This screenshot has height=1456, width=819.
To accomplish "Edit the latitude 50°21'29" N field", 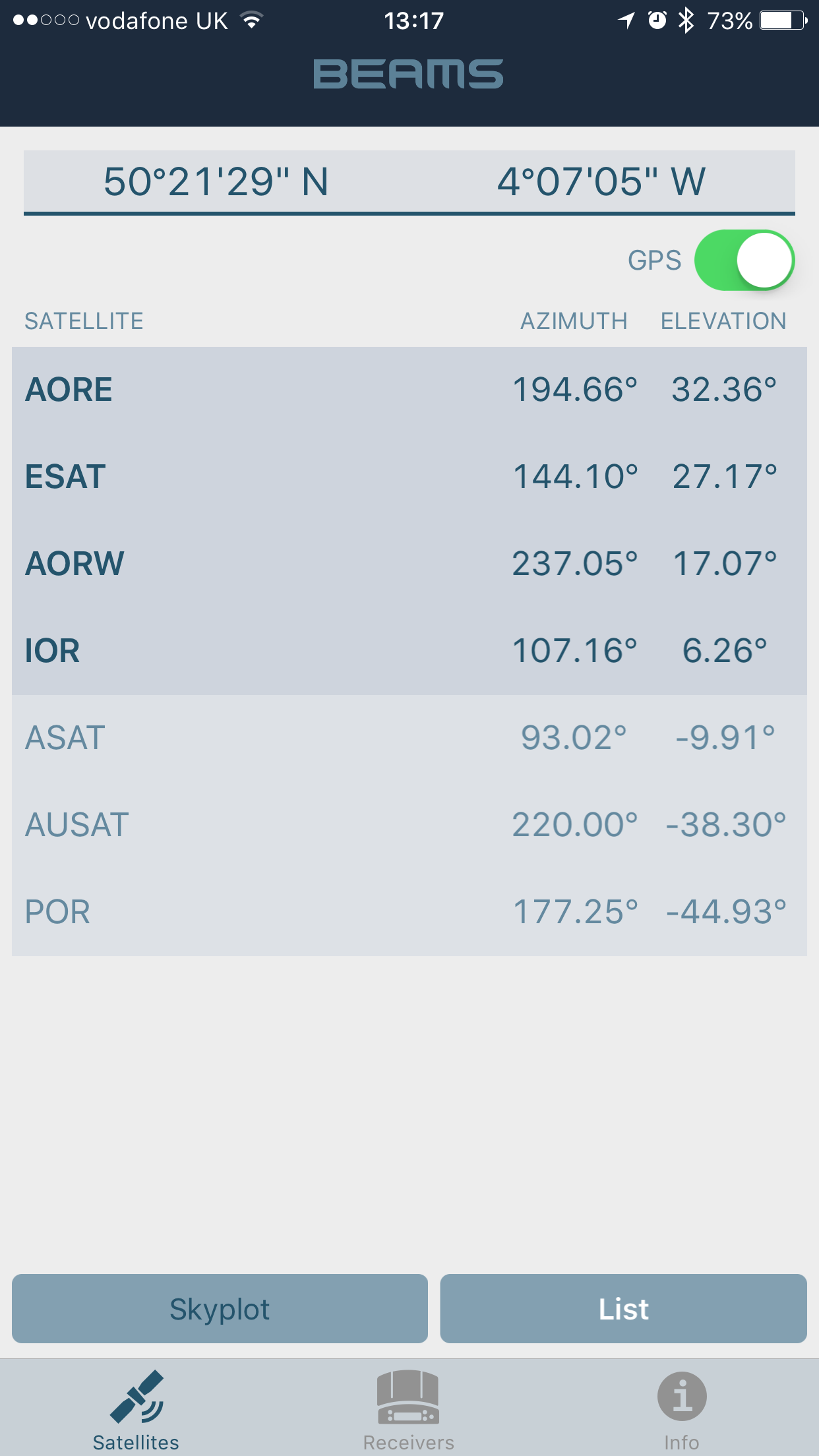I will pyautogui.click(x=216, y=182).
